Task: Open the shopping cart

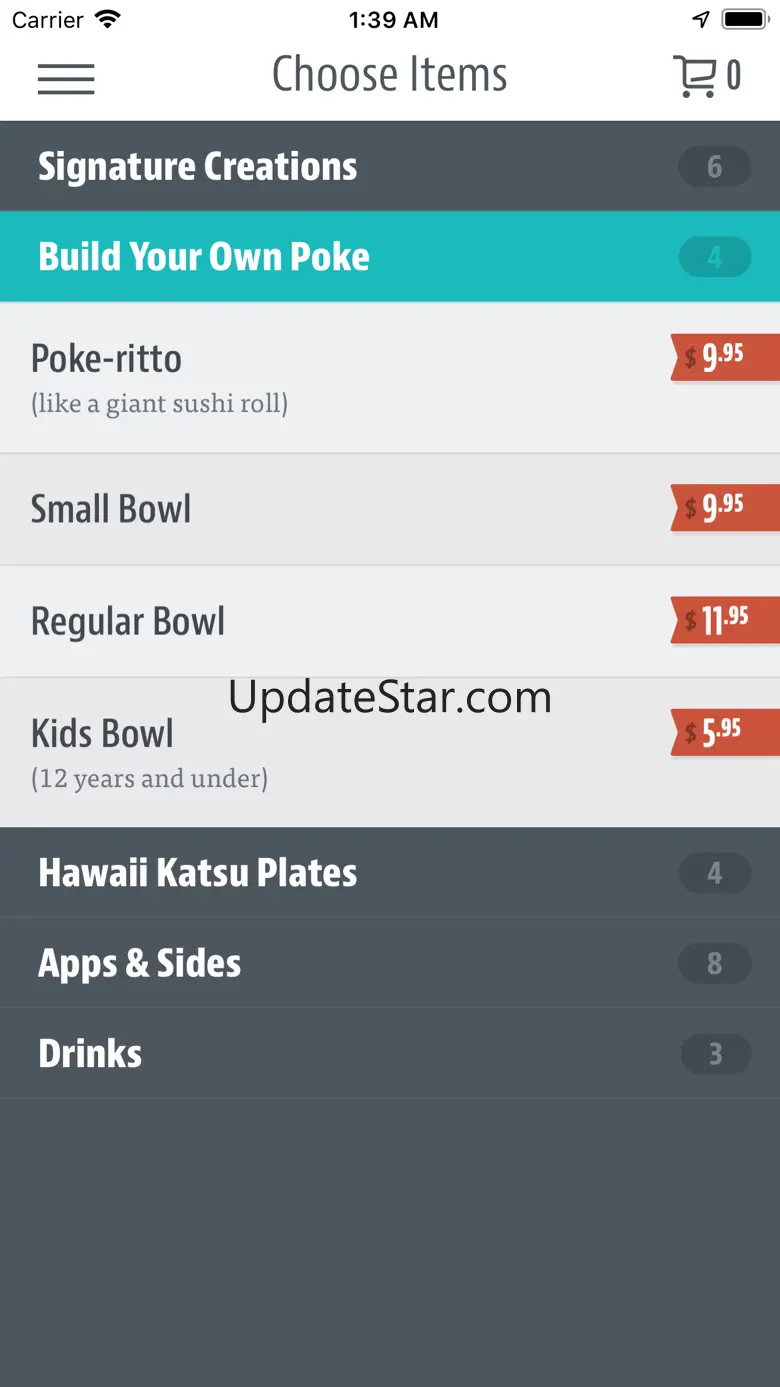Action: tap(706, 76)
